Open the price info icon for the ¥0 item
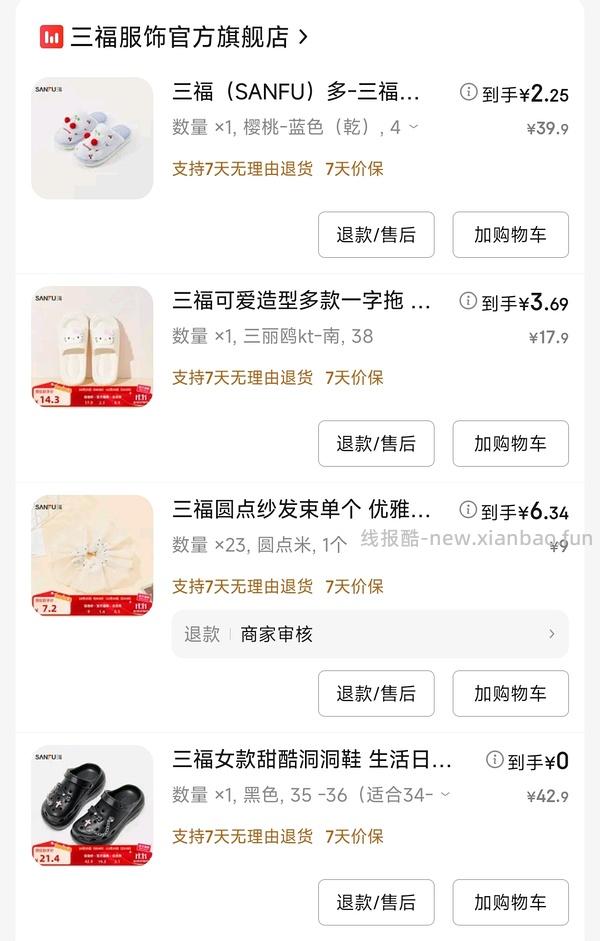 point(495,760)
